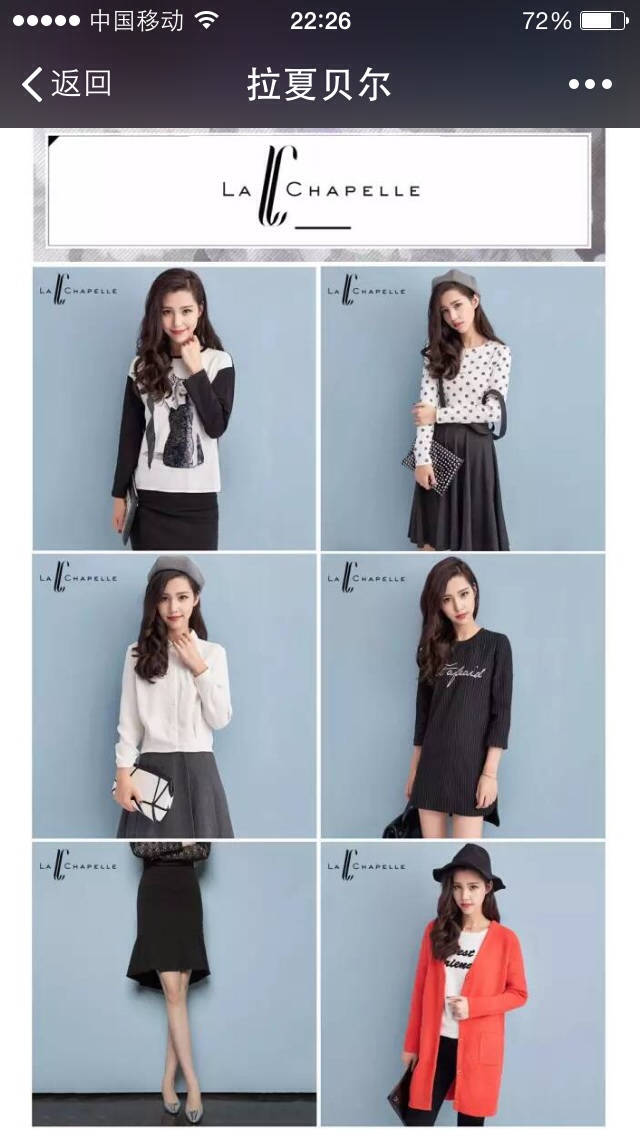Screen dimensions: 640x1136
Task: Open the three-dot overflow menu
Action: 590,85
